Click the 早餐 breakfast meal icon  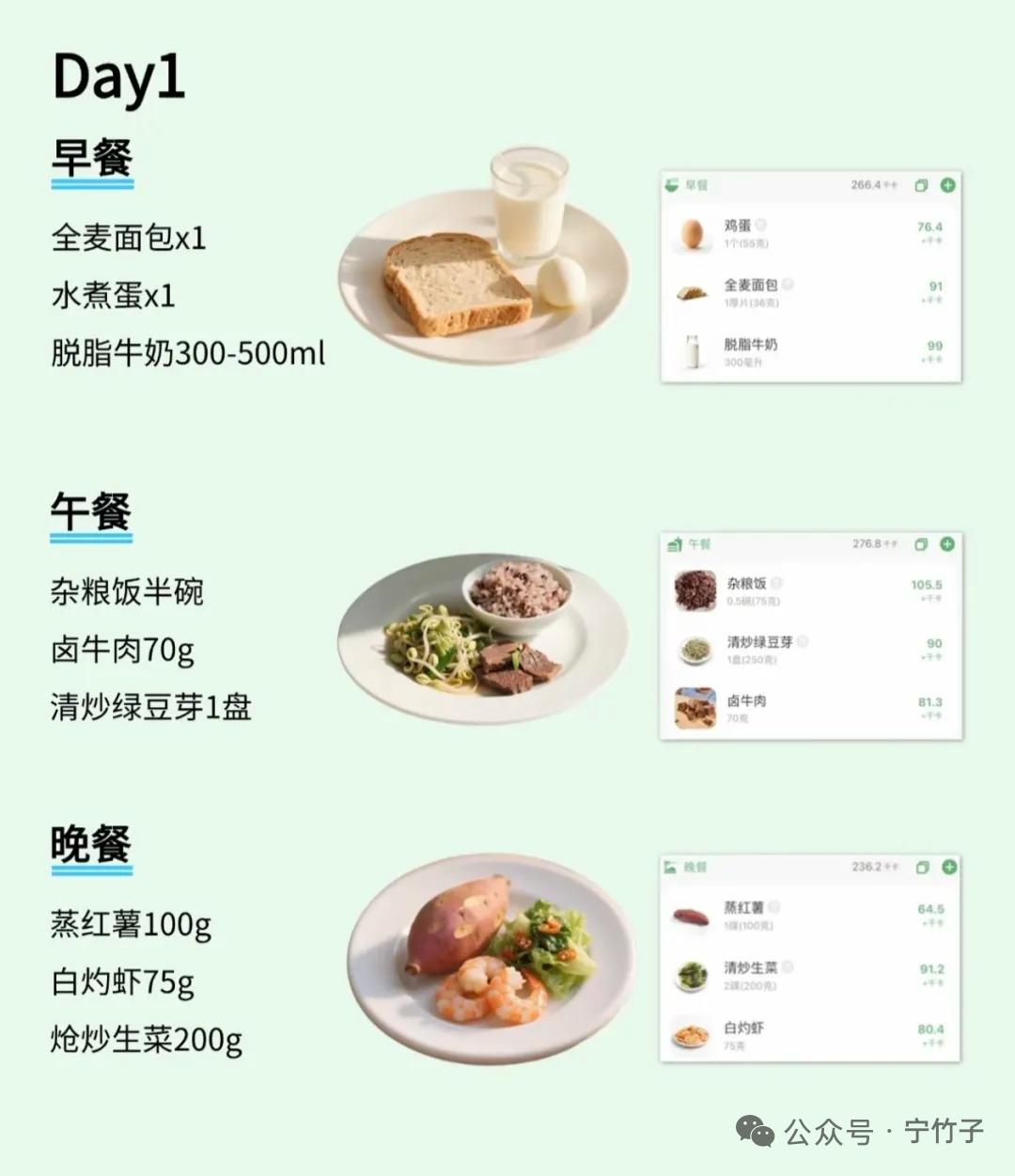673,185
